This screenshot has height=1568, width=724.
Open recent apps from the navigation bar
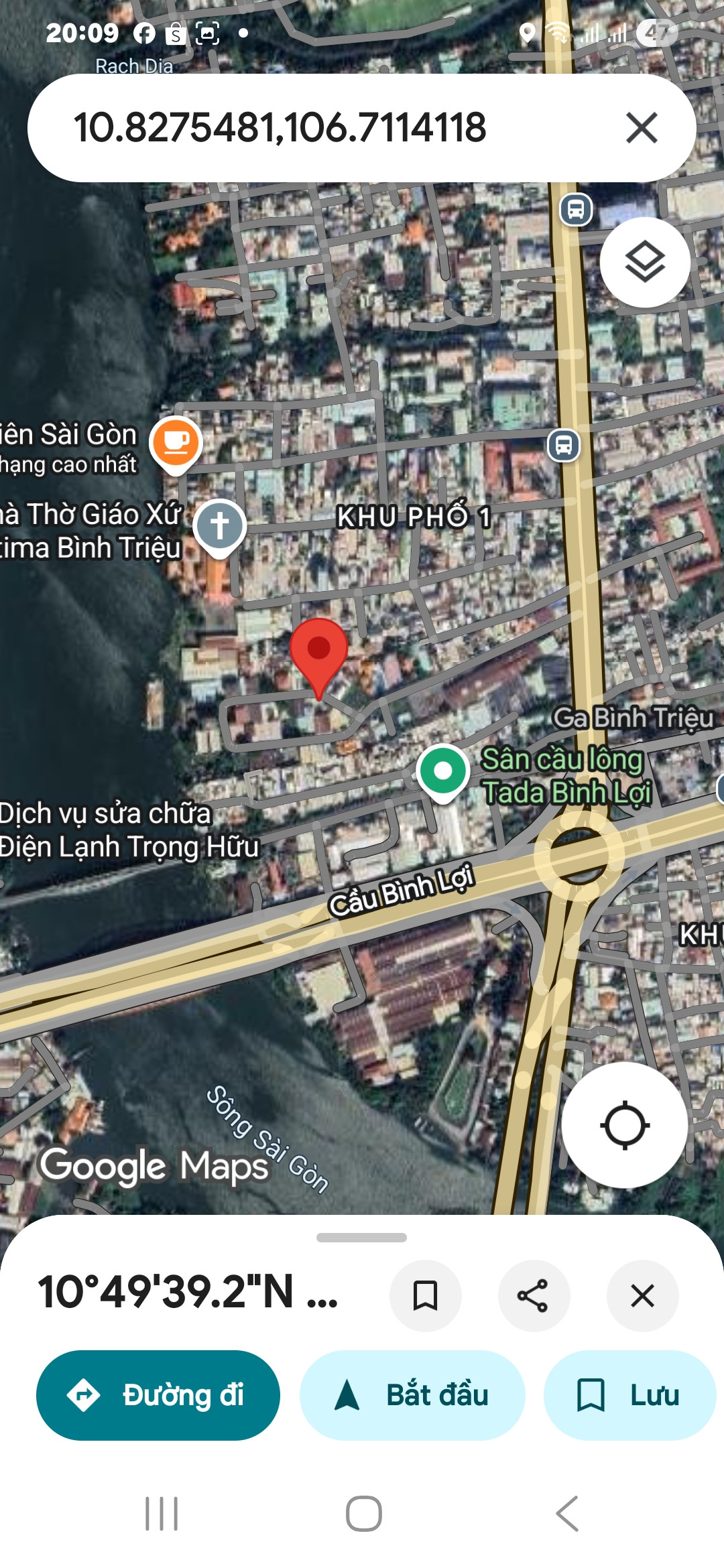(162, 1514)
